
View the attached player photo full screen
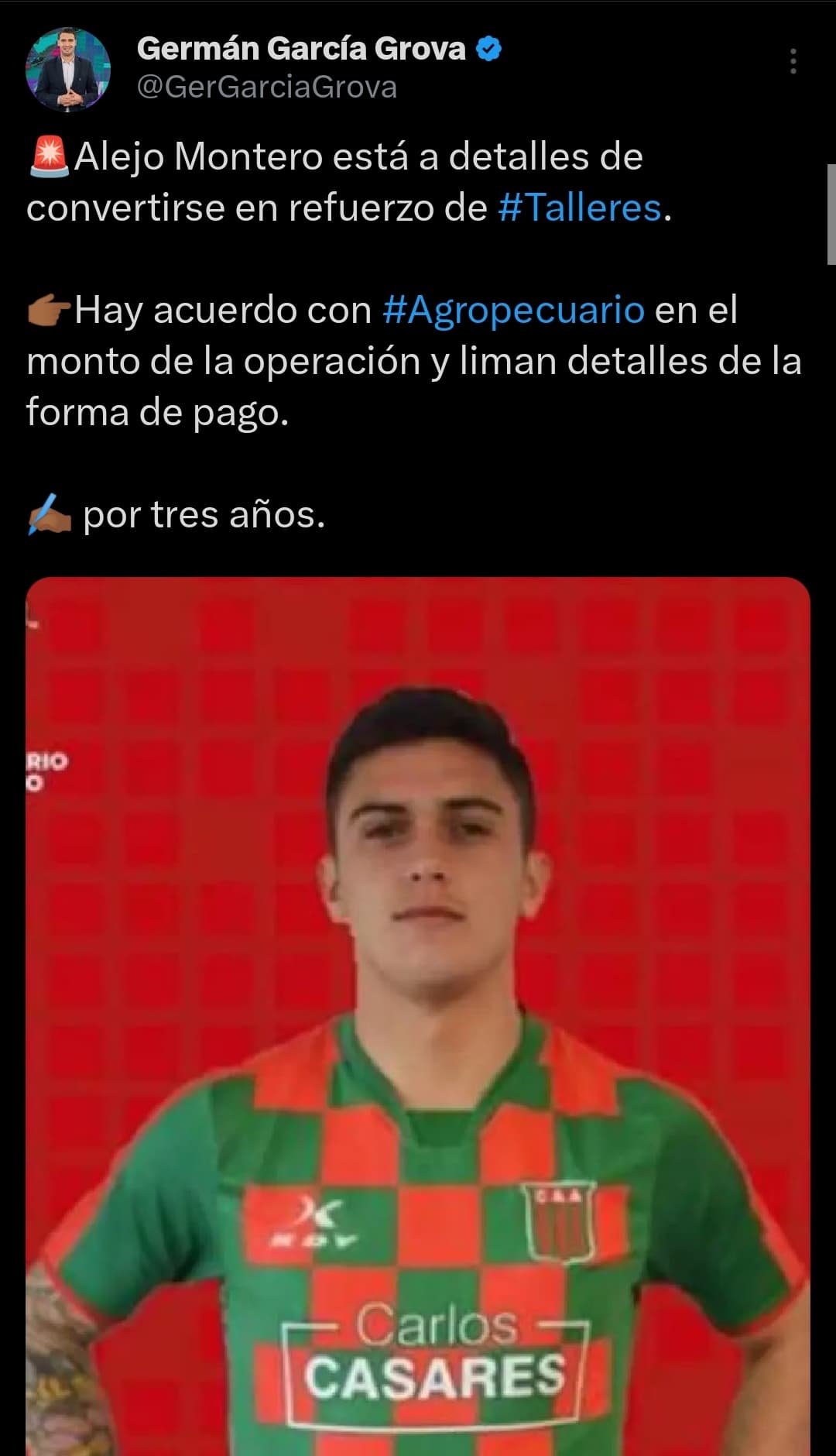click(x=418, y=1016)
